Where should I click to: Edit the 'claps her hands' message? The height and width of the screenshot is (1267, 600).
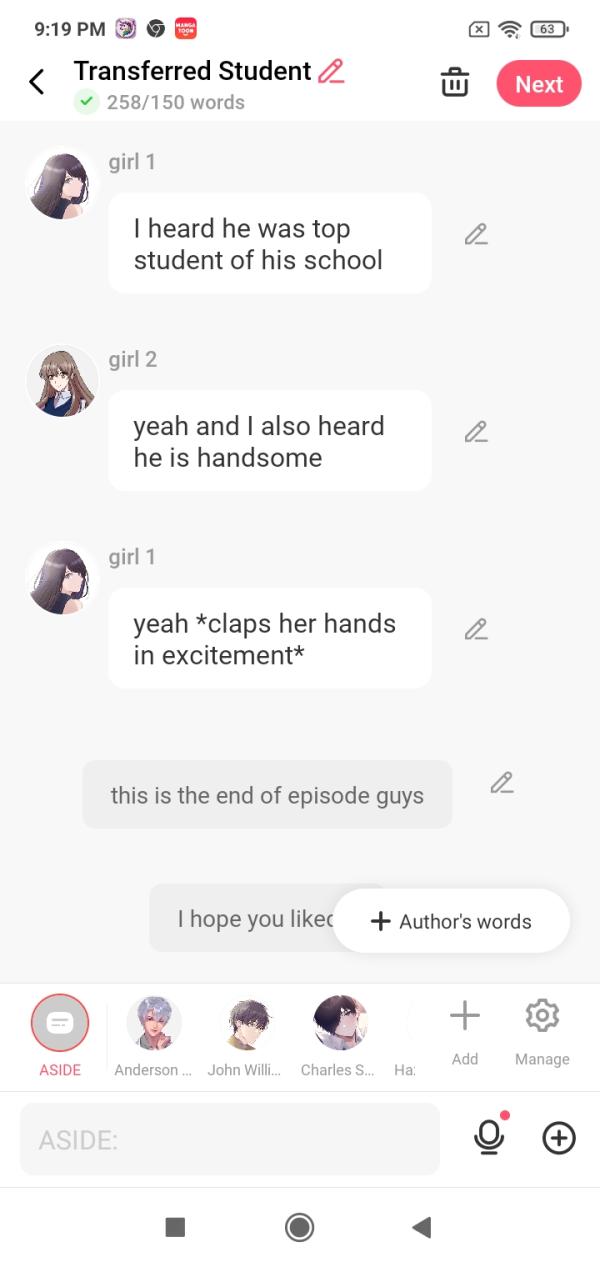(476, 630)
